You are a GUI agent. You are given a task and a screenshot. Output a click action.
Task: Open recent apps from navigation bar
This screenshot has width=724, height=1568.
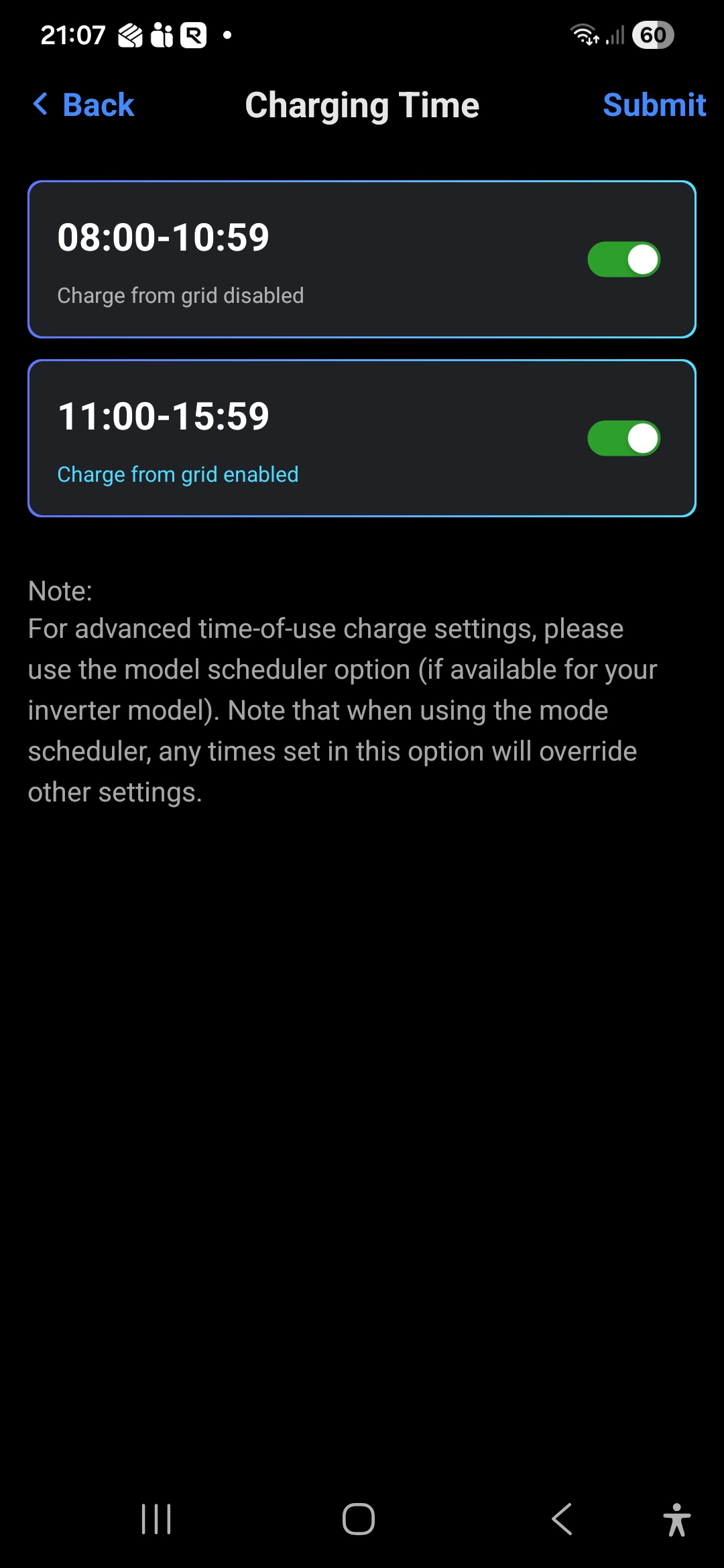click(x=156, y=1518)
